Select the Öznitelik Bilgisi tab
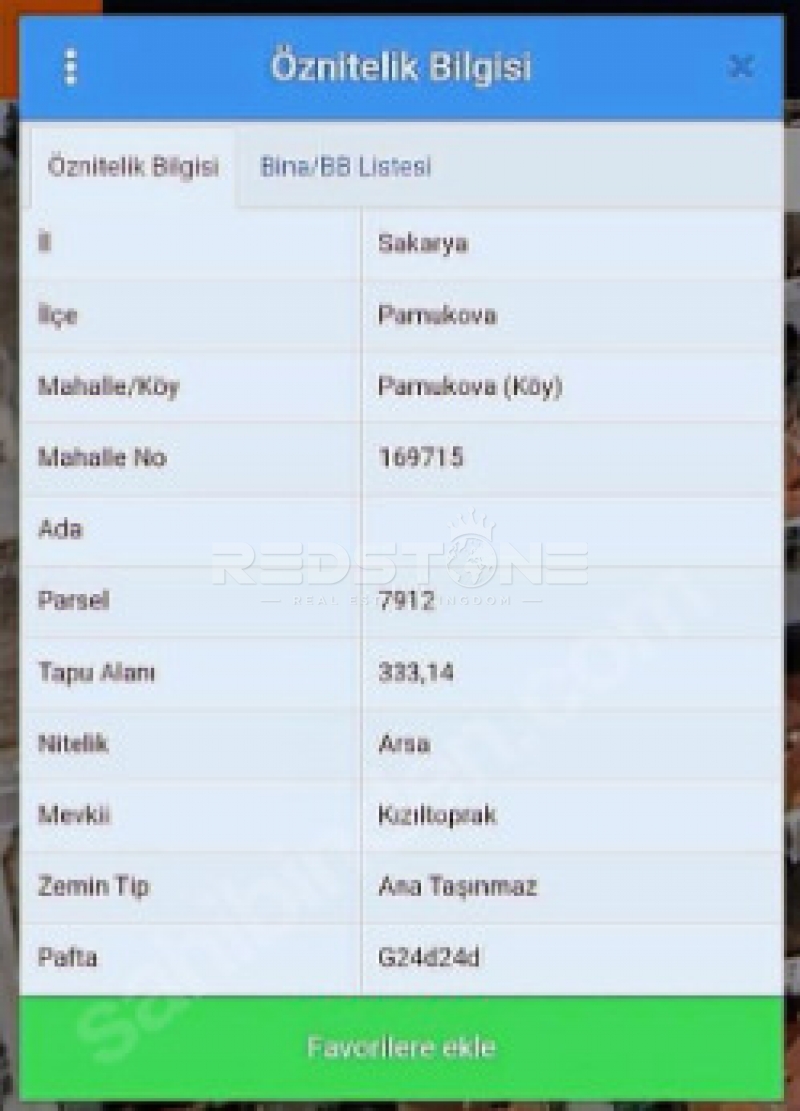Screen dimensions: 800x1111 click(133, 166)
